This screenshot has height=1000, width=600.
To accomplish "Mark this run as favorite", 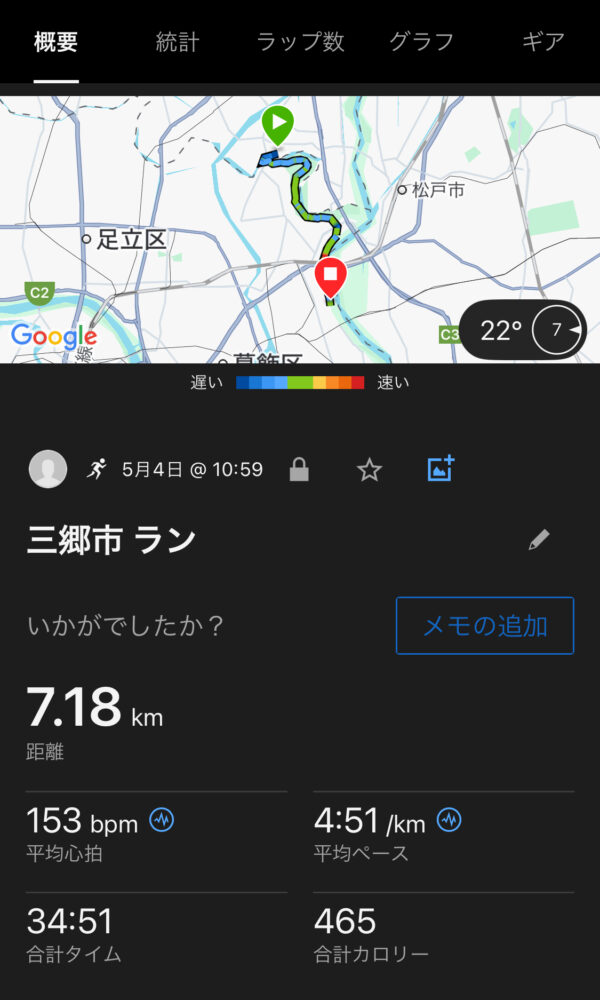I will coord(369,470).
